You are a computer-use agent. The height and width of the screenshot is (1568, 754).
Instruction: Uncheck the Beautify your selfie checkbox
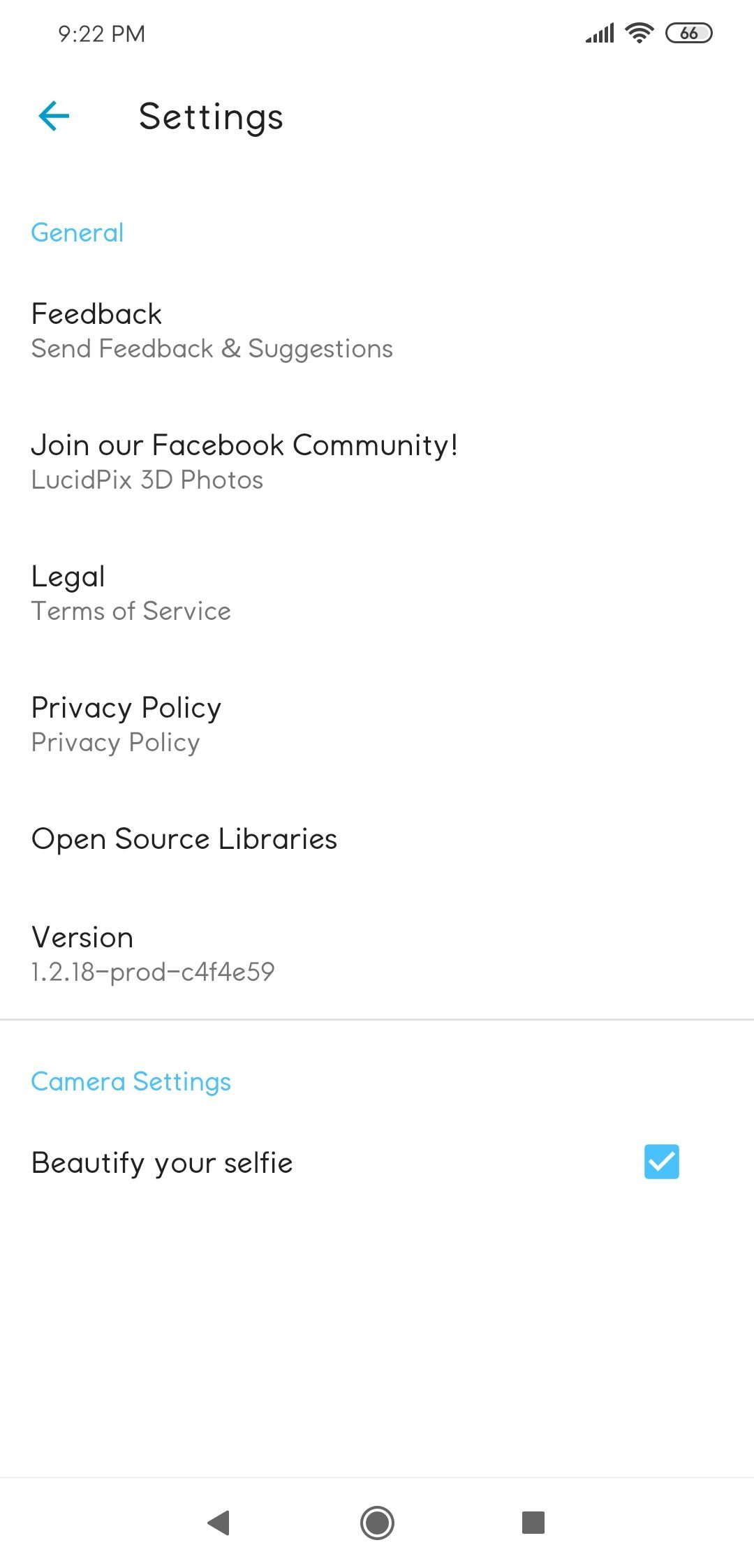pos(661,1162)
